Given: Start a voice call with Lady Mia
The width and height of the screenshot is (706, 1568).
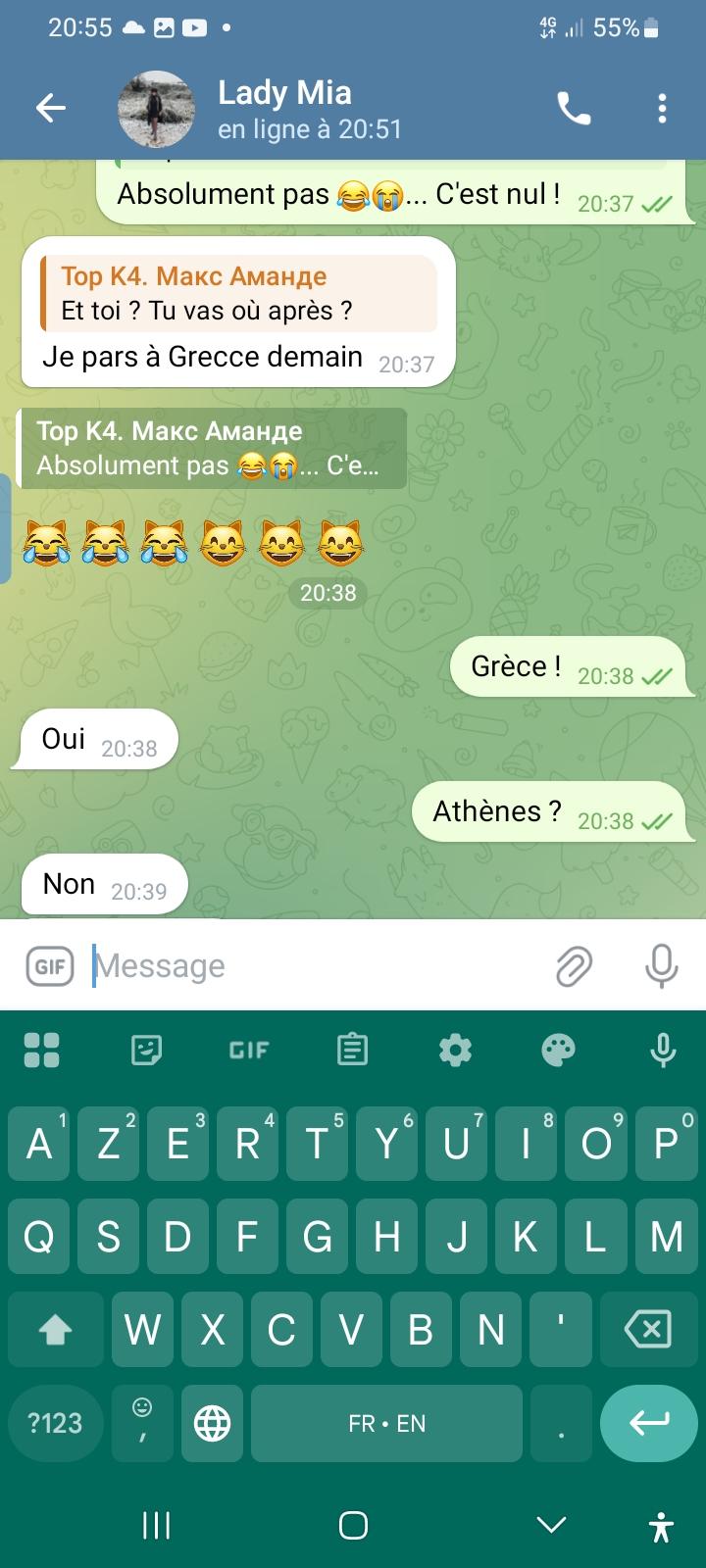Looking at the screenshot, I should pos(575,109).
